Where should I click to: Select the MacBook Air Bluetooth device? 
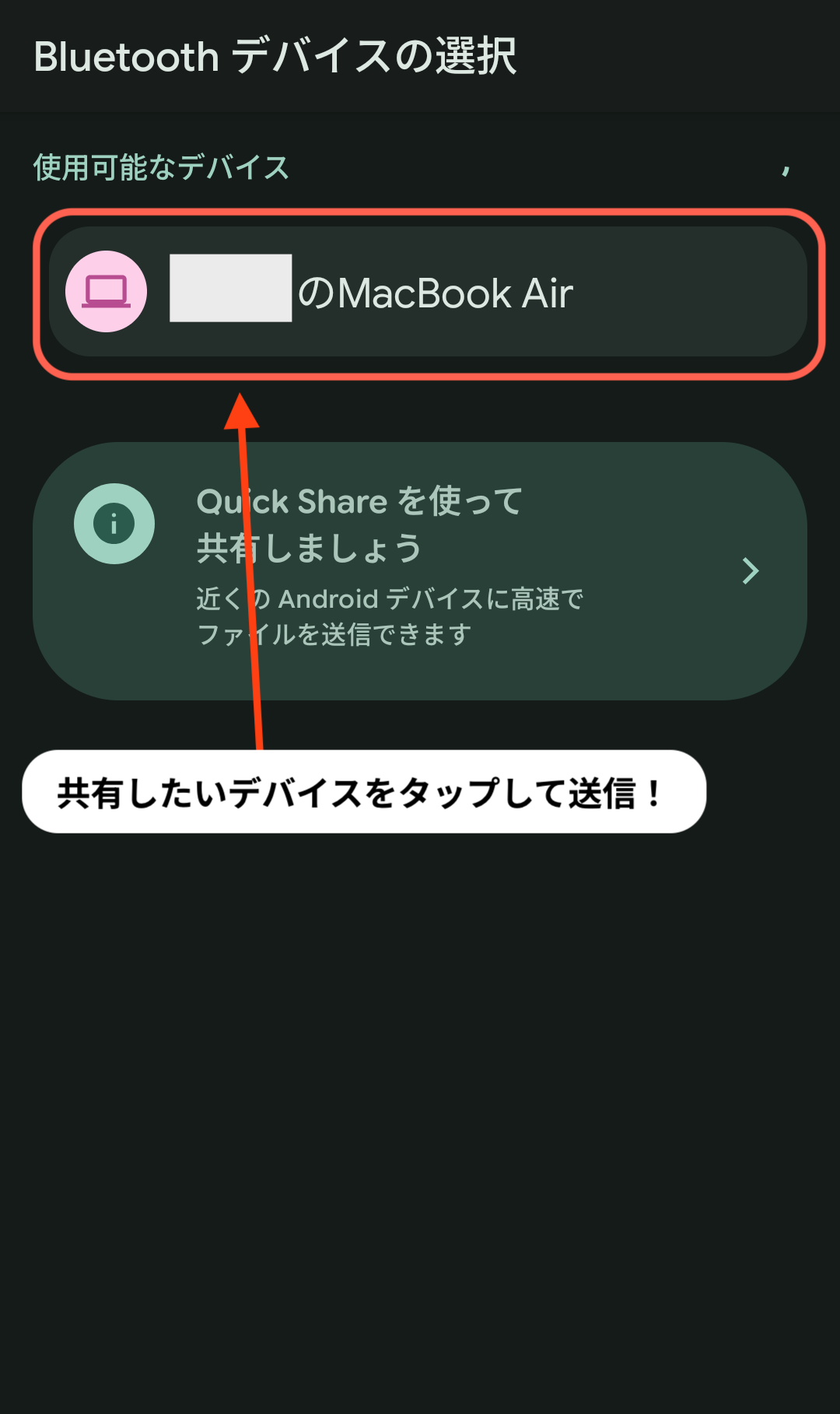[428, 293]
